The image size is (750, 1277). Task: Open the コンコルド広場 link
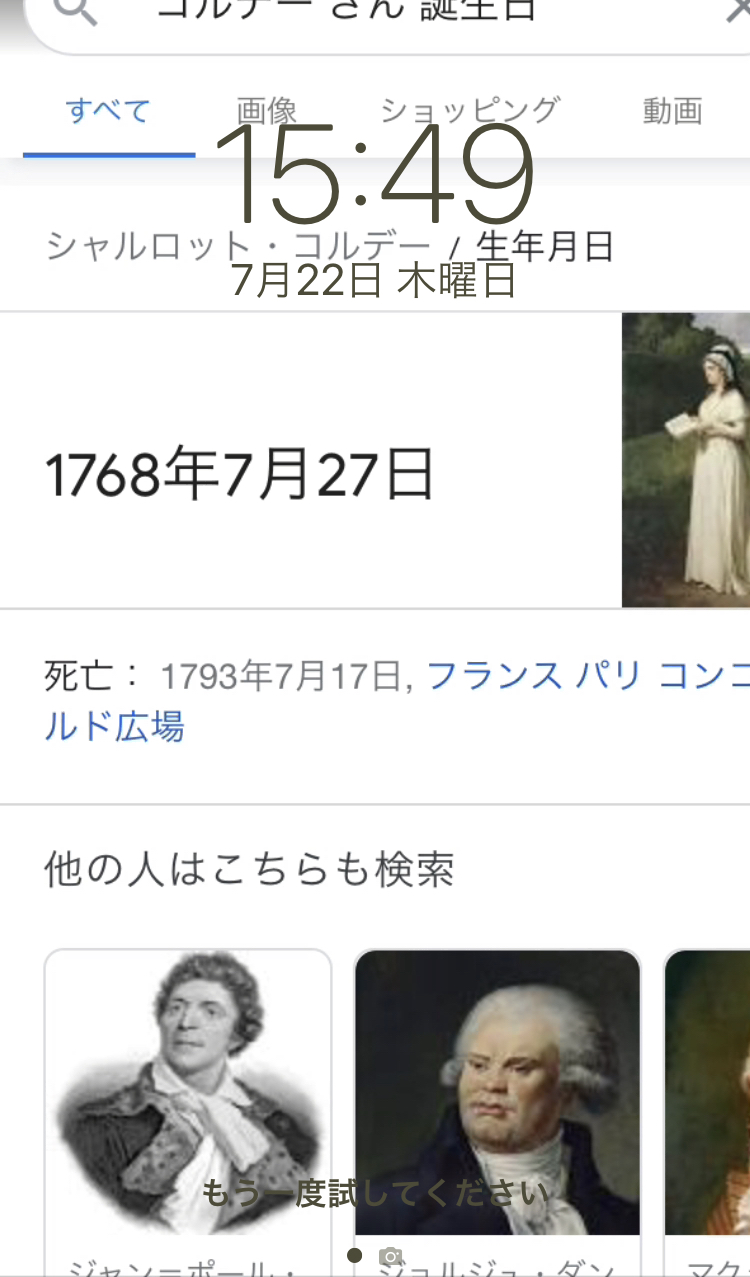[x=114, y=727]
